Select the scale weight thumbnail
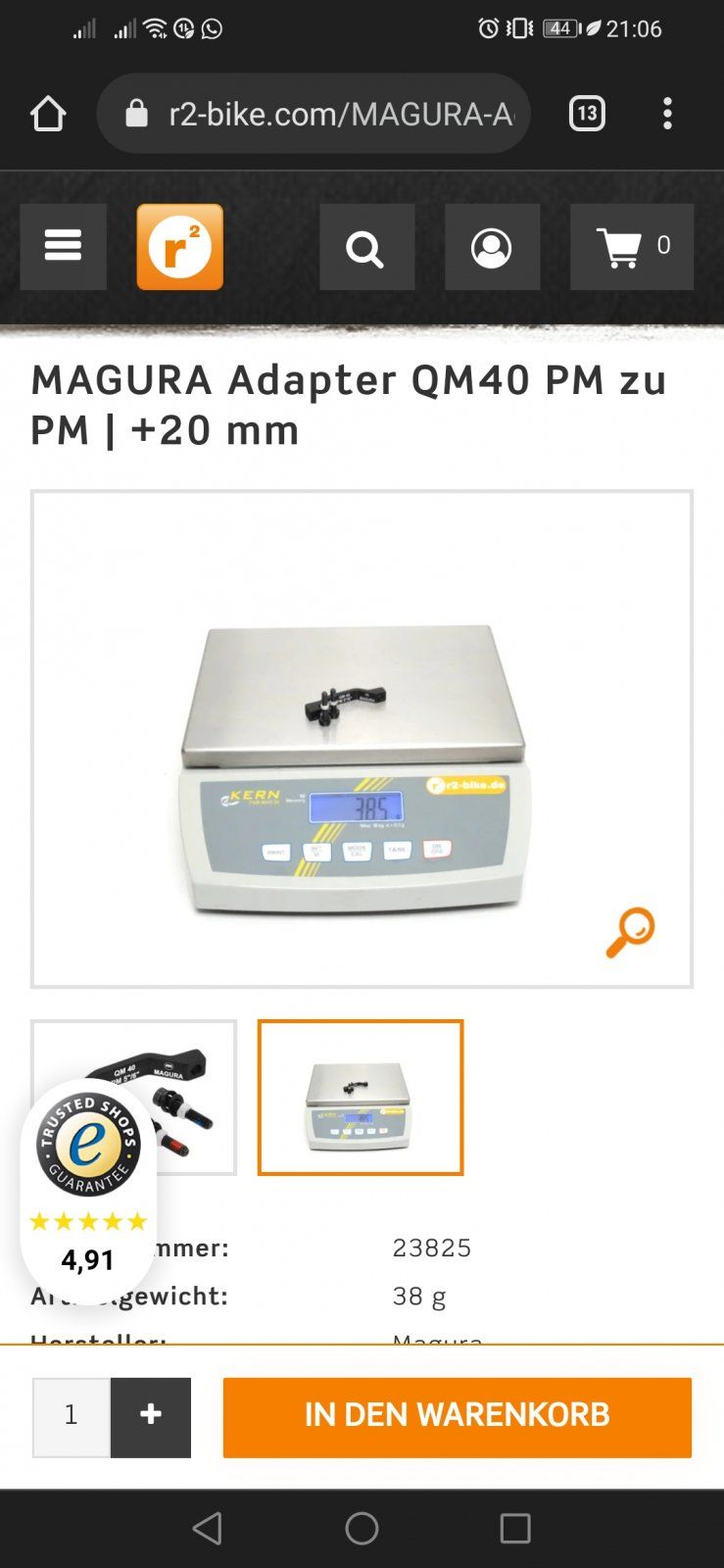The width and height of the screenshot is (724, 1568). click(x=361, y=1098)
